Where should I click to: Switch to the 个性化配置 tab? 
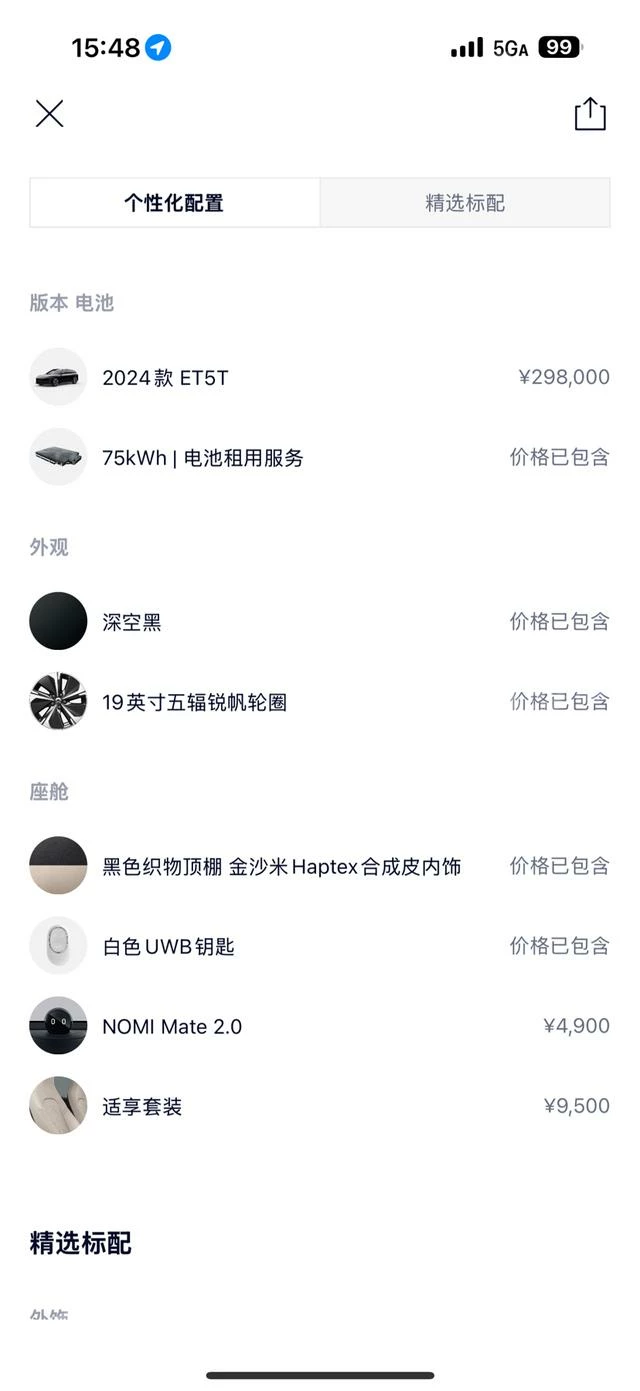click(x=175, y=203)
